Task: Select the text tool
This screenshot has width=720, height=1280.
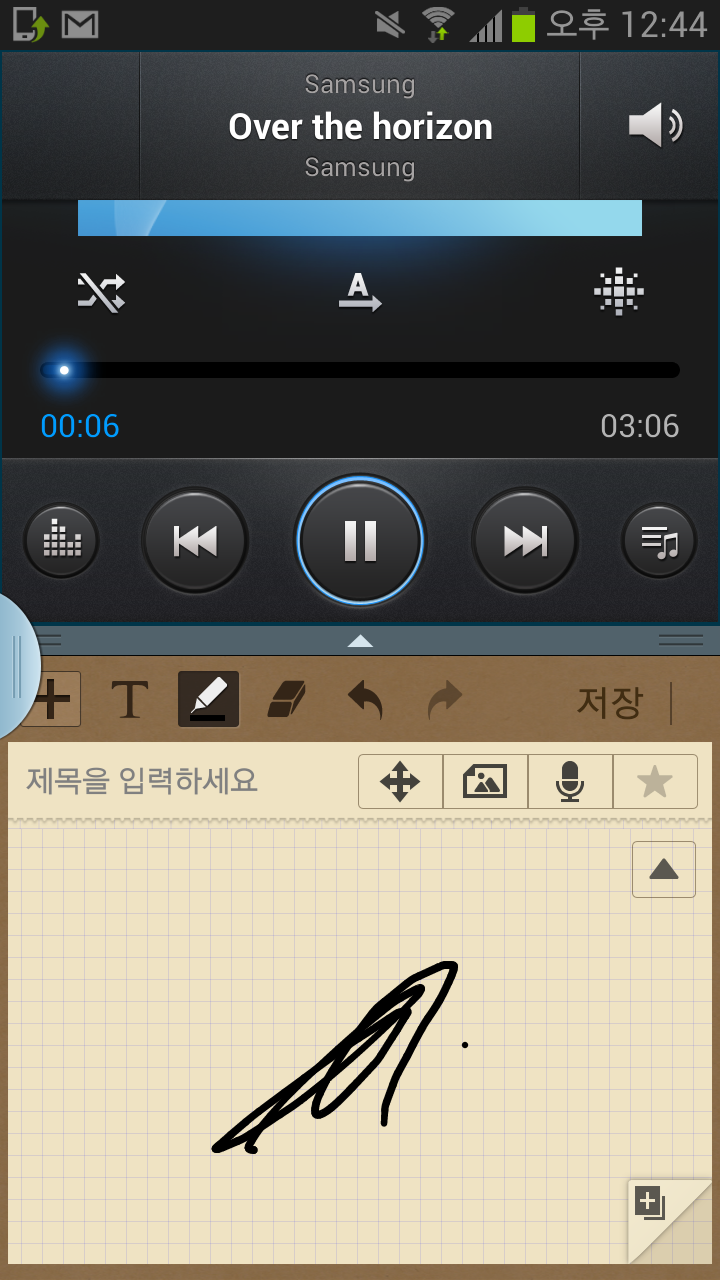Action: click(x=130, y=700)
